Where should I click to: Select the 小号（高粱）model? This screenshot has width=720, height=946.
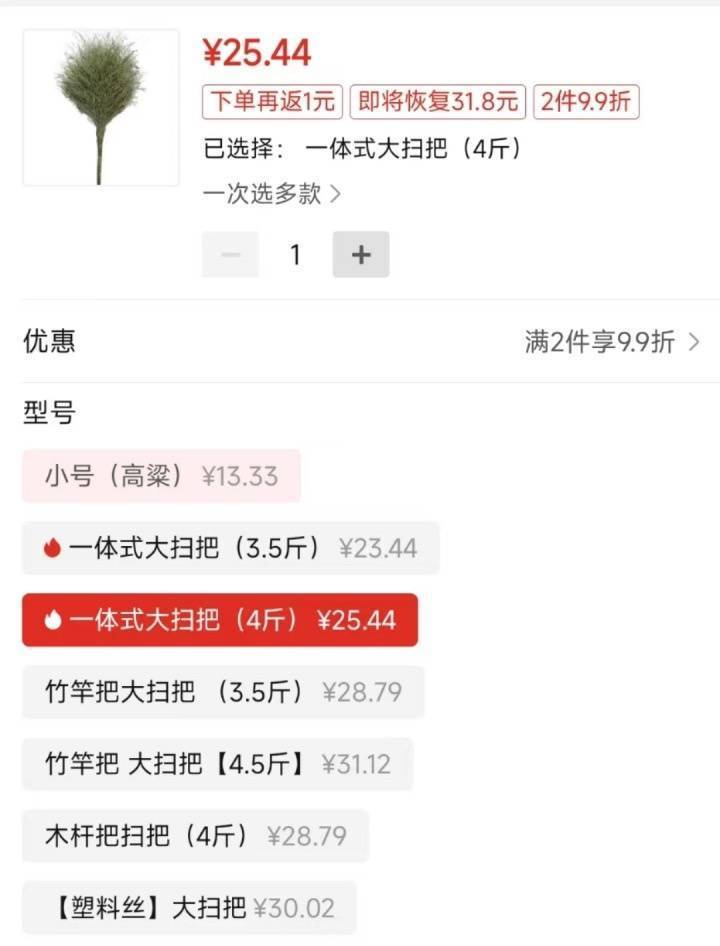[161, 476]
